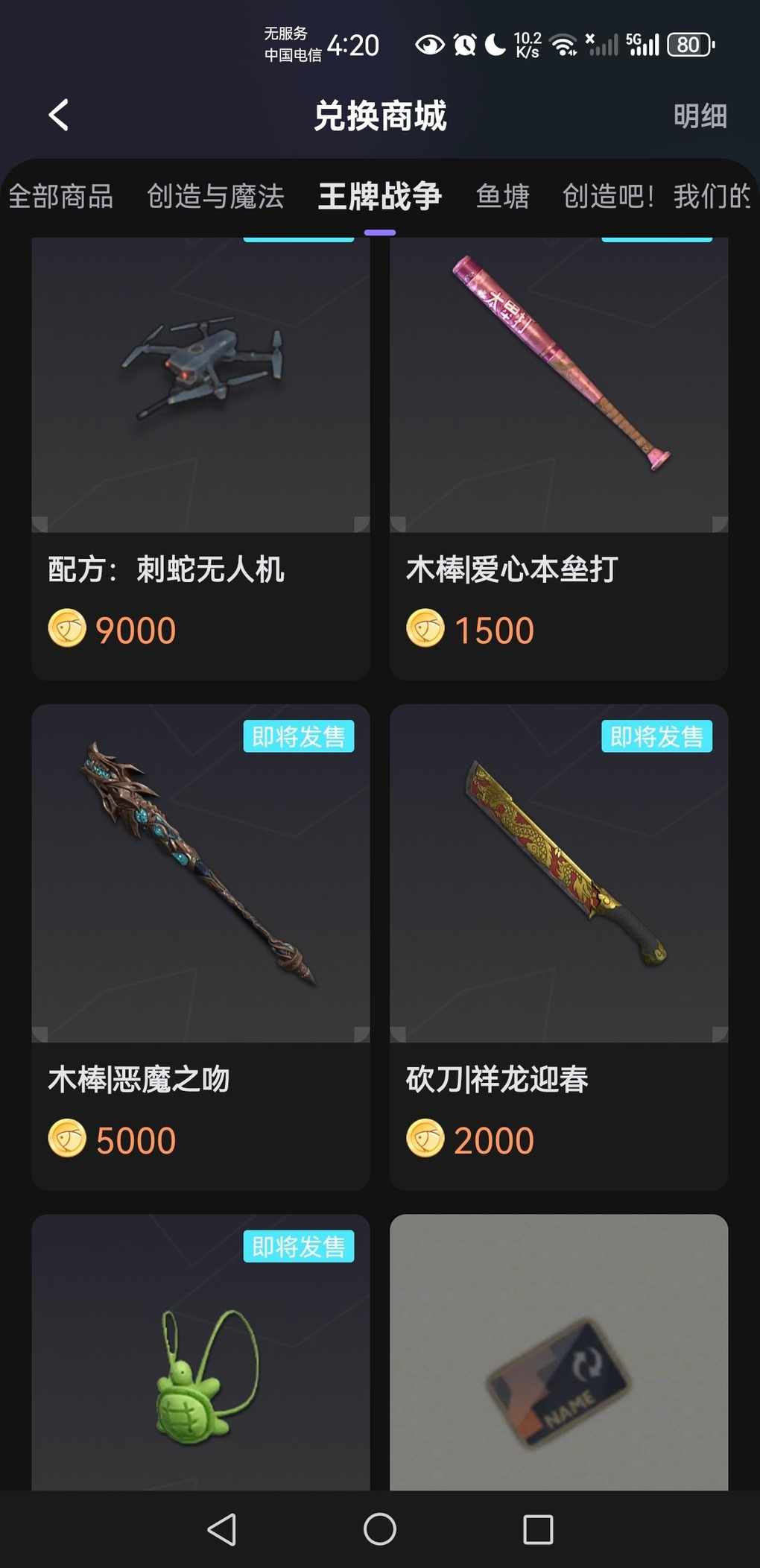Select the 王牌战争 tab
Viewport: 760px width, 1568px height.
click(x=379, y=197)
